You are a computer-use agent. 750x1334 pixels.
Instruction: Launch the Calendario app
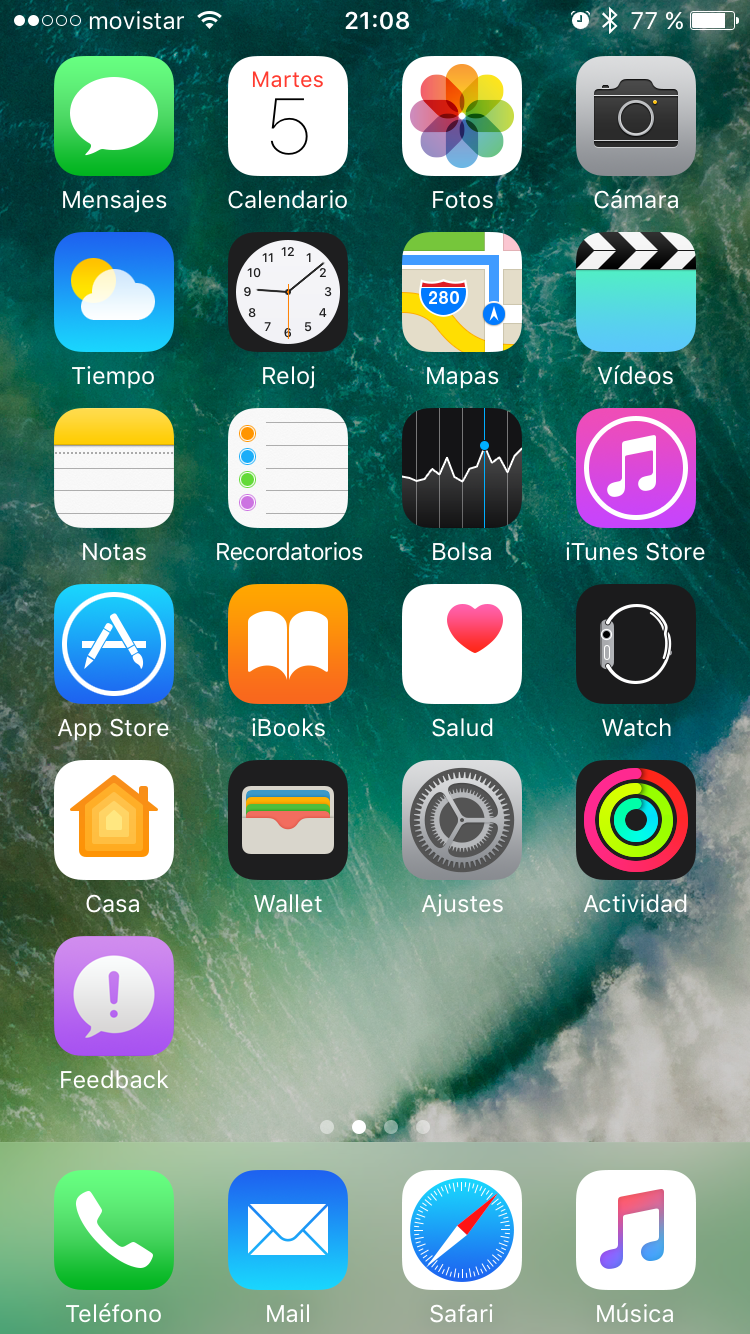[x=288, y=116]
